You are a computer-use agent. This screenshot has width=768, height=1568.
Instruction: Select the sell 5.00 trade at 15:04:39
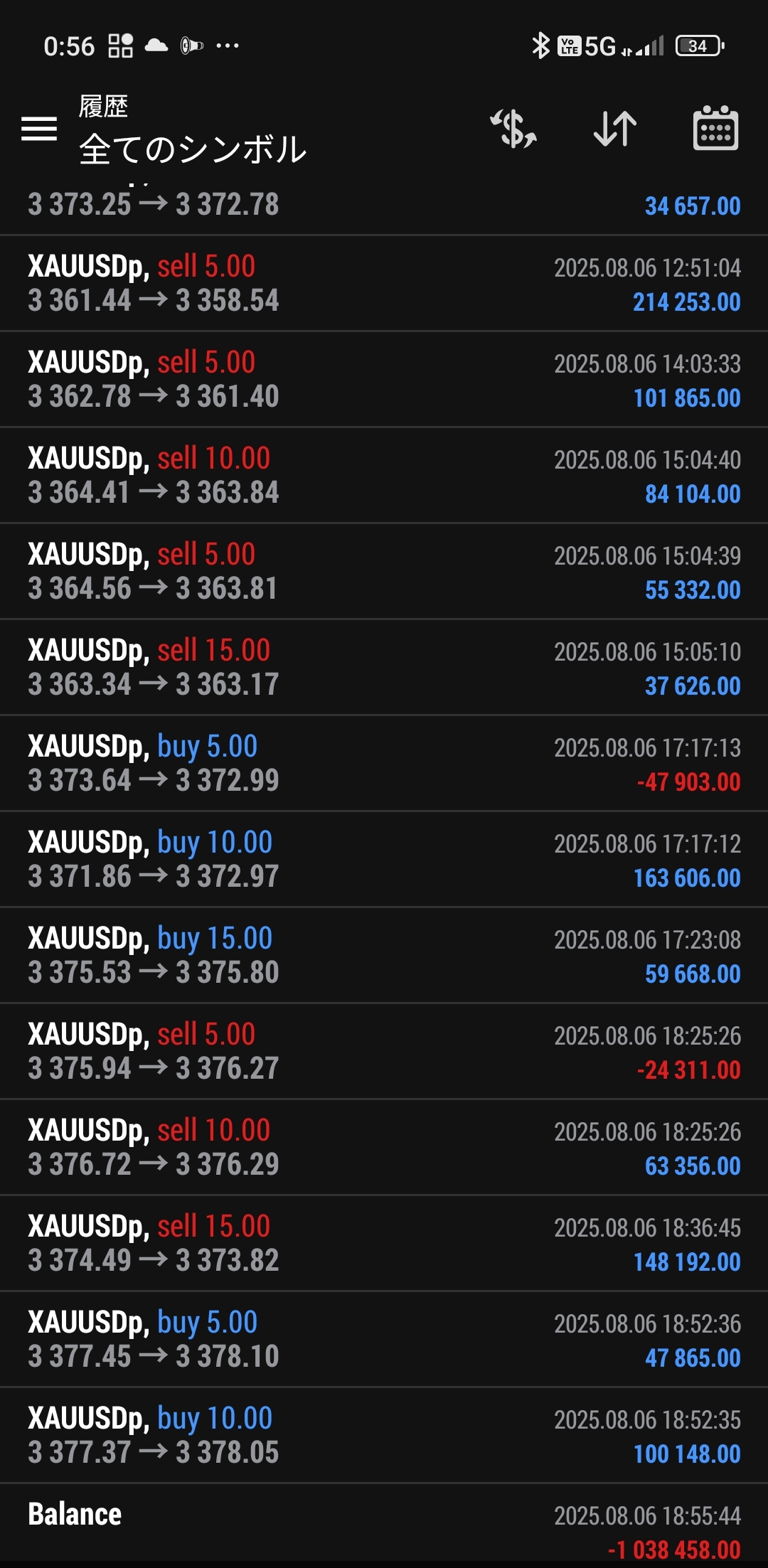[x=384, y=572]
